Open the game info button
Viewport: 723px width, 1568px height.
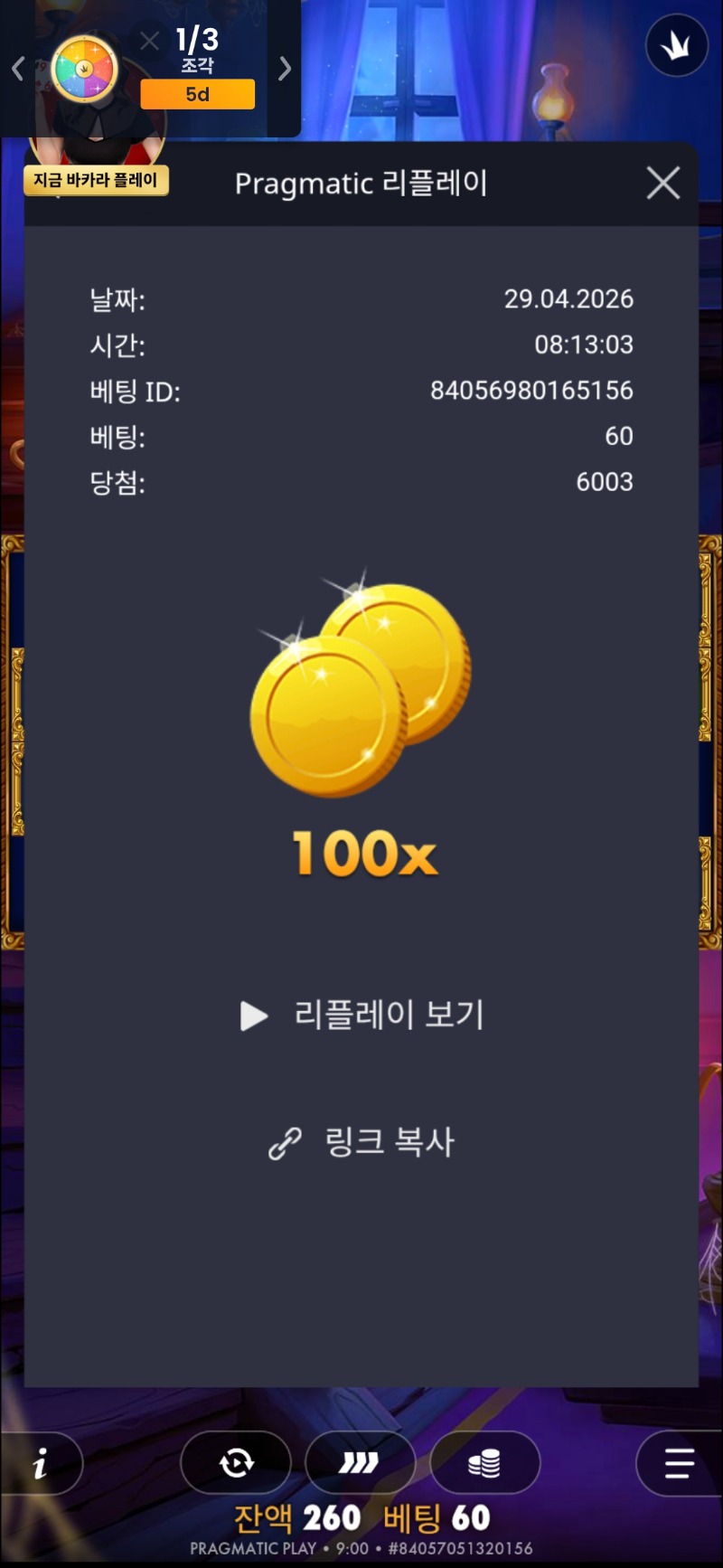(x=41, y=1462)
